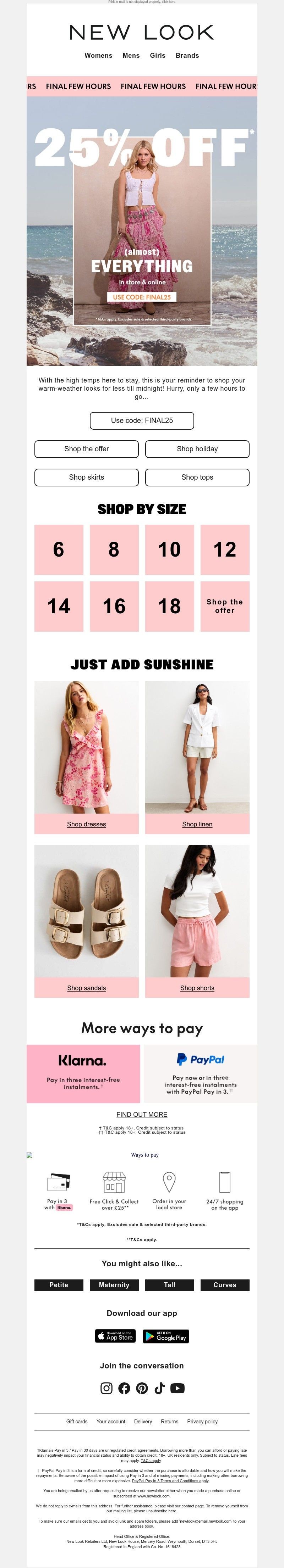Open the Shop shorts link

point(197,988)
